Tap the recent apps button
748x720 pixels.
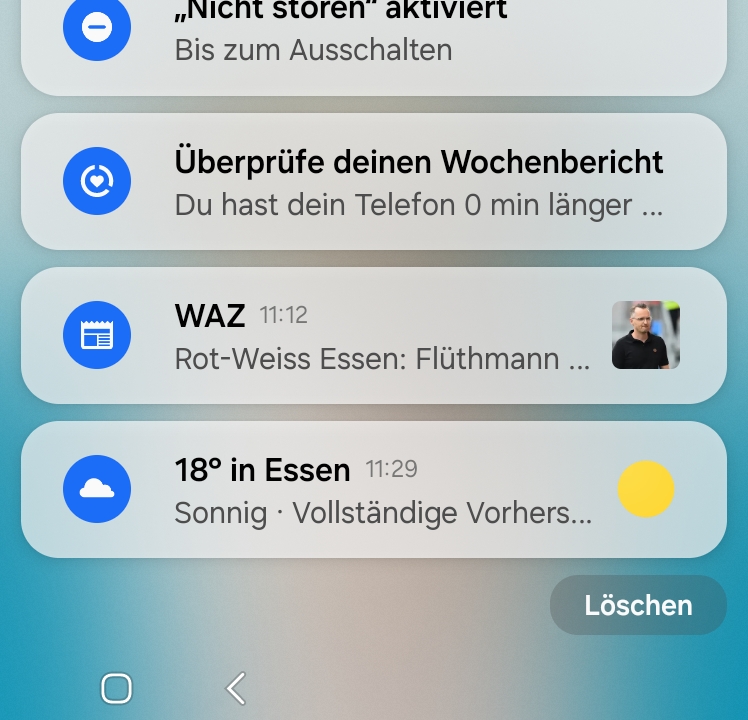[x=117, y=688]
